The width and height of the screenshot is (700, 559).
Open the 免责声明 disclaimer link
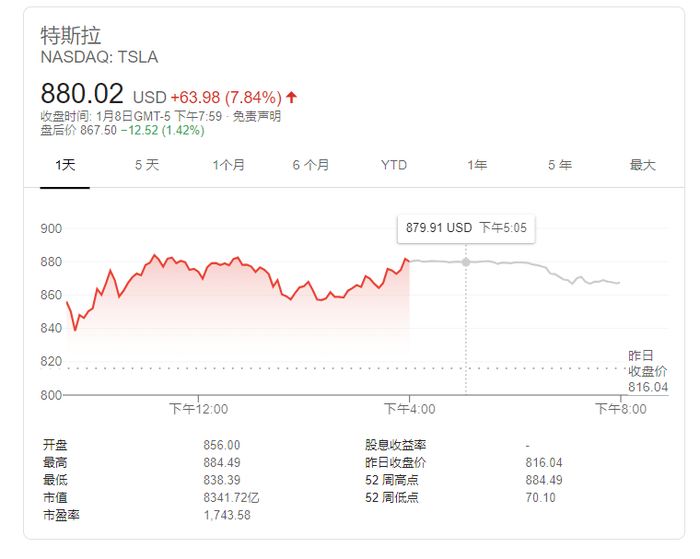click(x=257, y=116)
